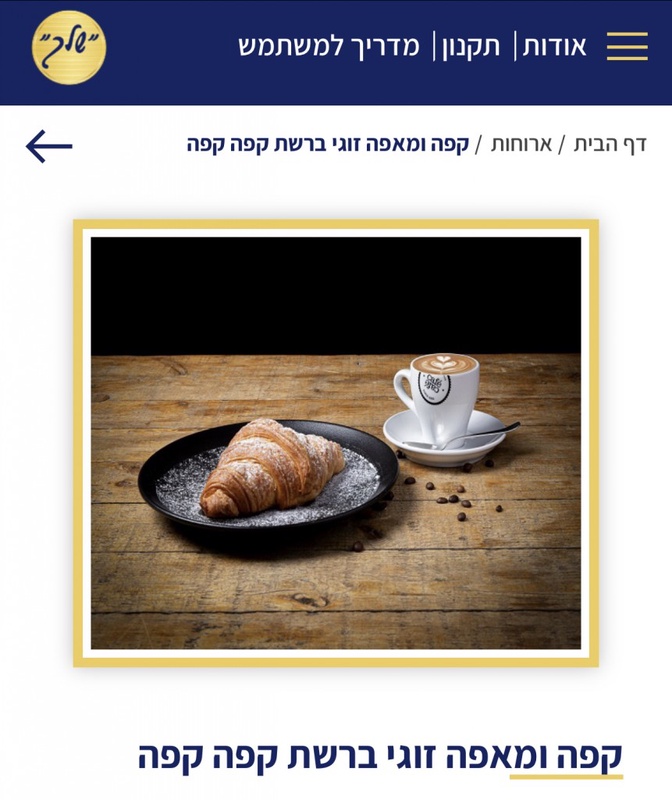This screenshot has height=800, width=672.
Task: Go back using the arrow
Action: tap(49, 146)
